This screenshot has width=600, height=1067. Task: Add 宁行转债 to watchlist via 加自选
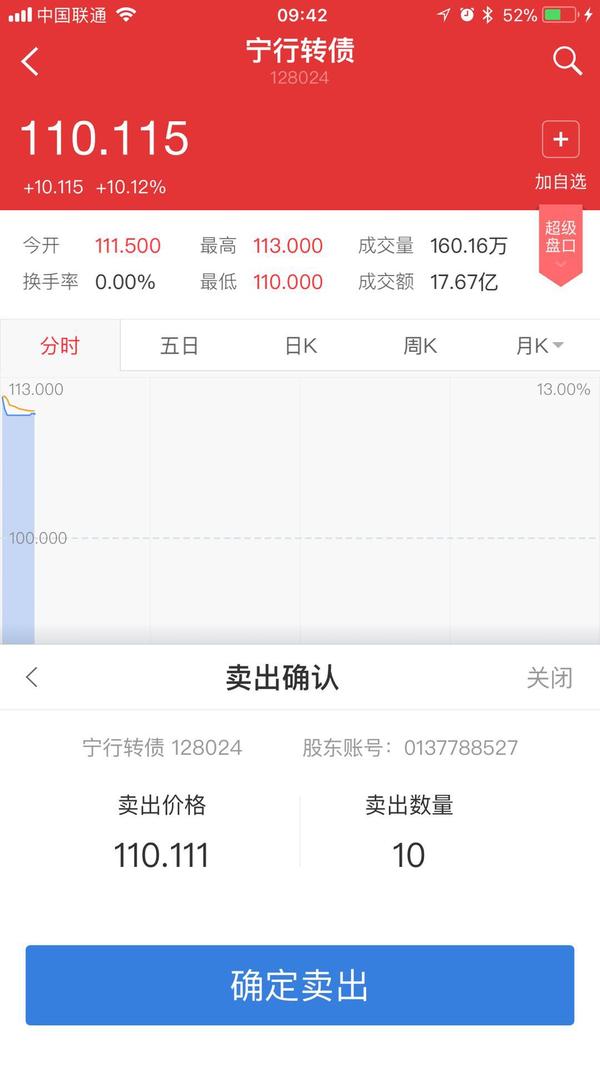click(560, 155)
